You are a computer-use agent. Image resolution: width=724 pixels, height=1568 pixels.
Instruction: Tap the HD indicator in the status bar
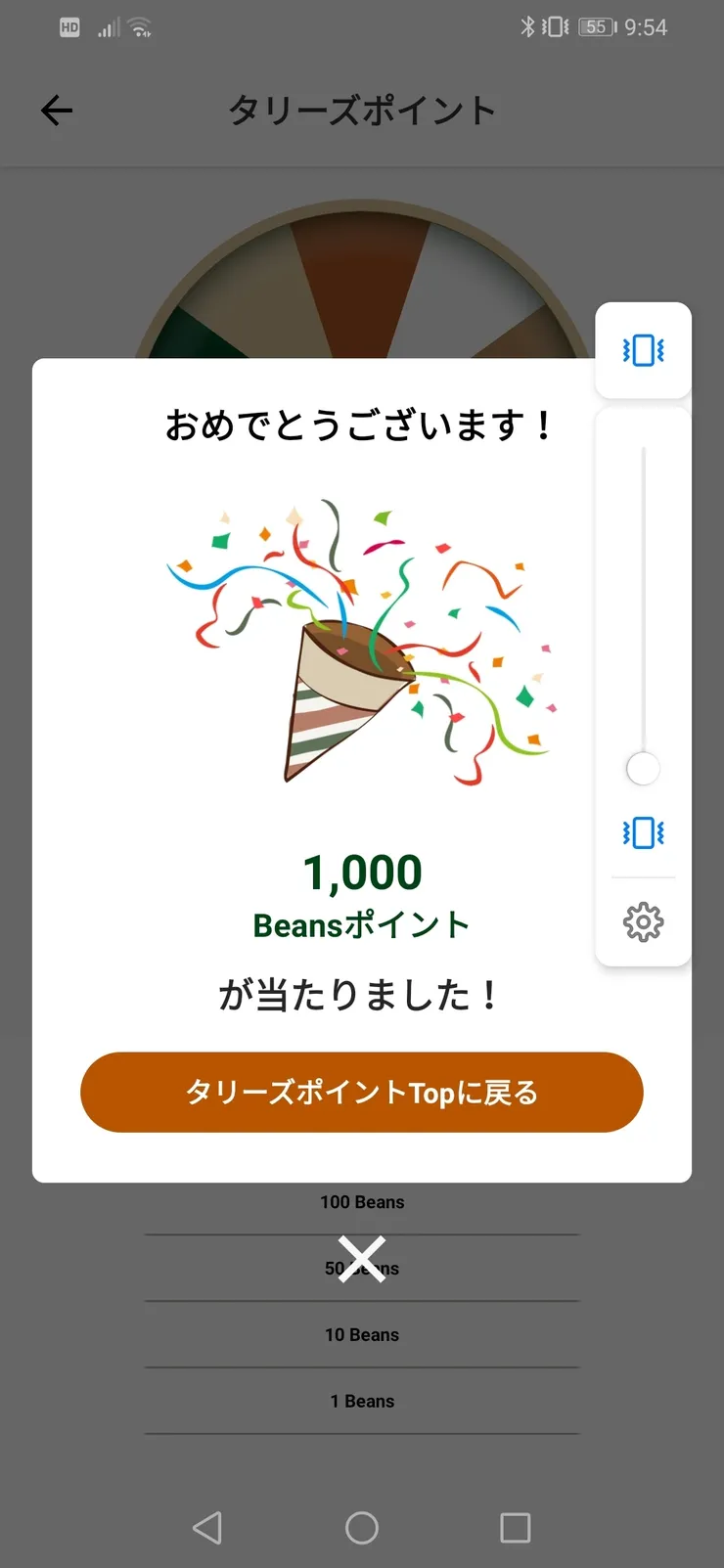click(68, 26)
